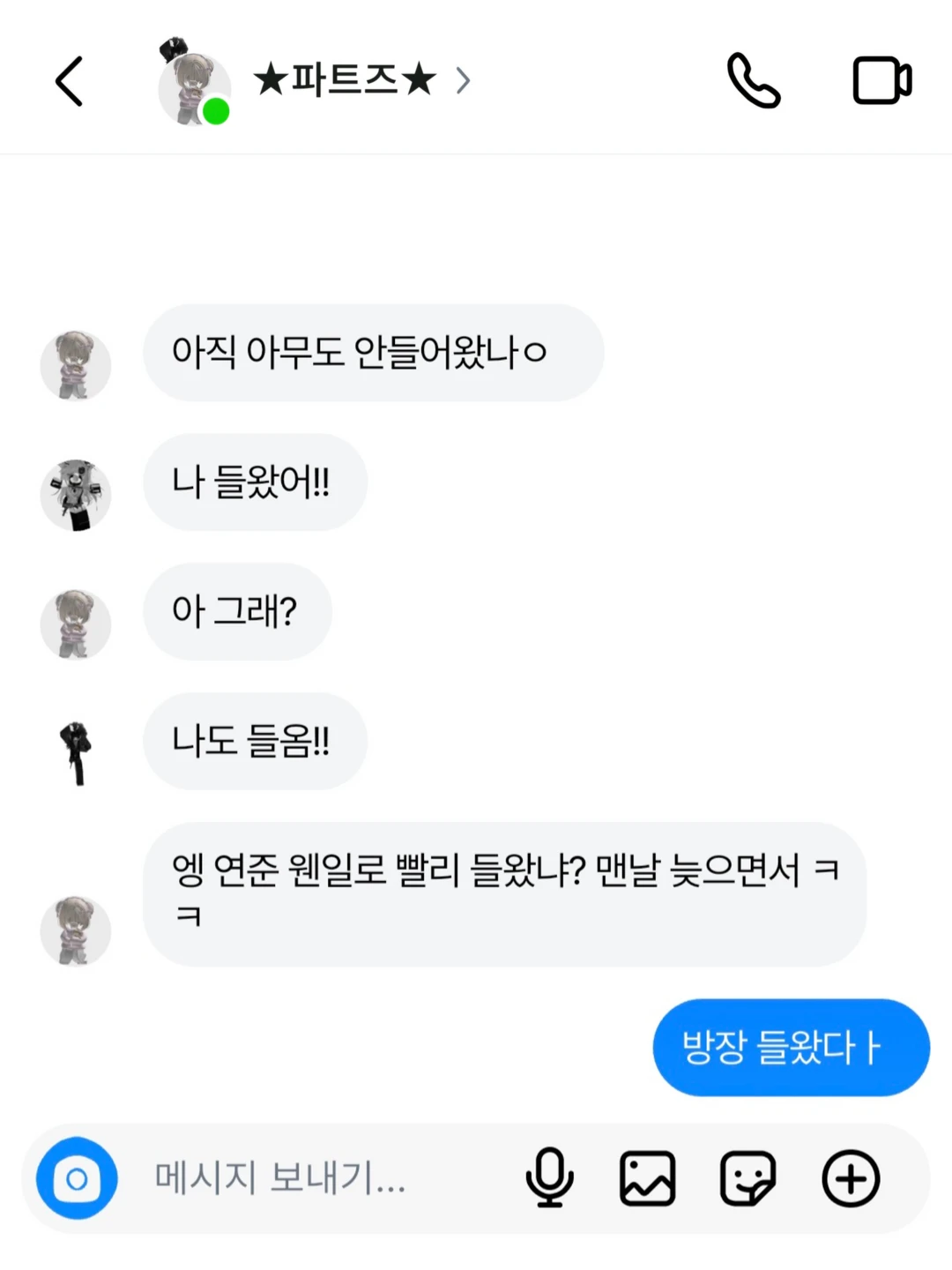This screenshot has height=1270, width=952.
Task: Record a voice message
Action: point(549,1178)
